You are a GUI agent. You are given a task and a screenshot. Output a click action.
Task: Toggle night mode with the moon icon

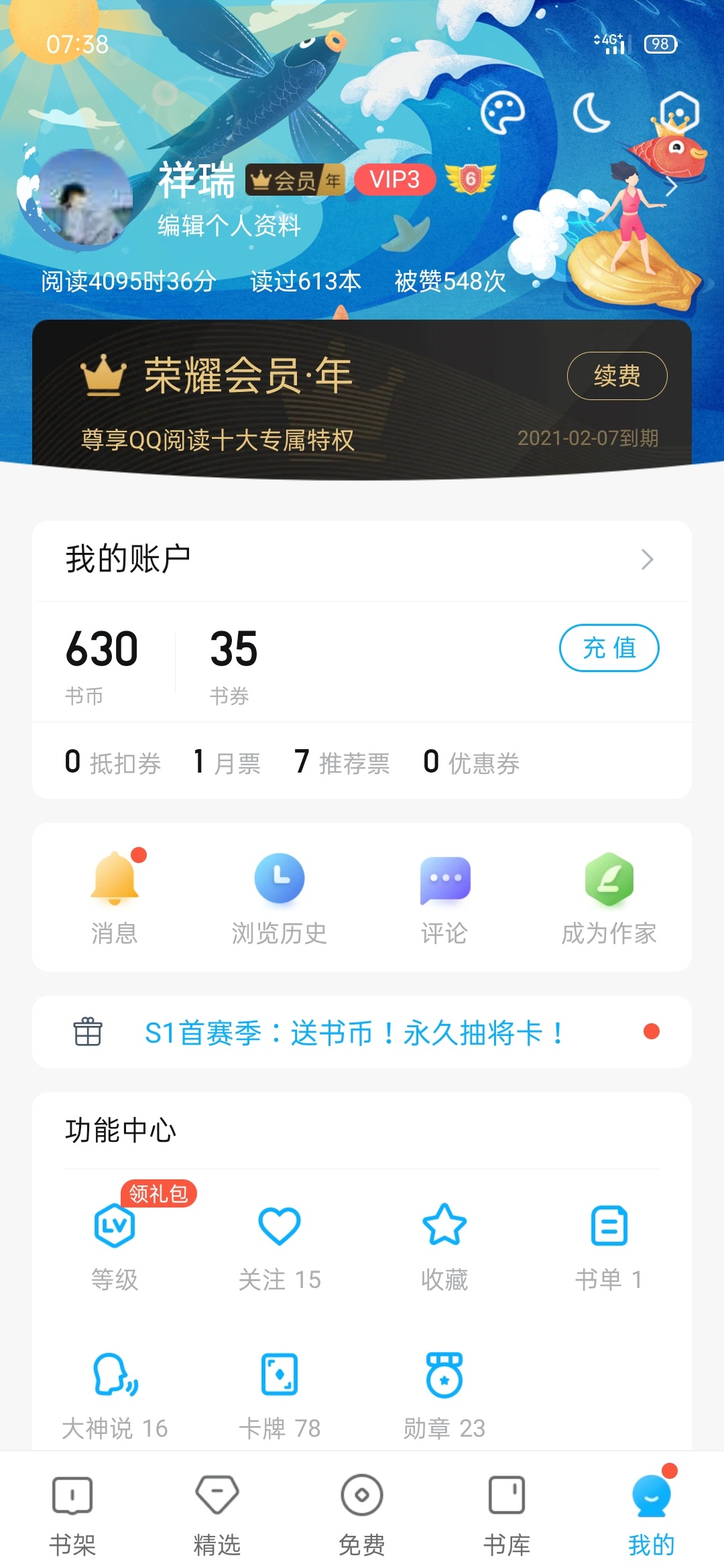point(591,113)
